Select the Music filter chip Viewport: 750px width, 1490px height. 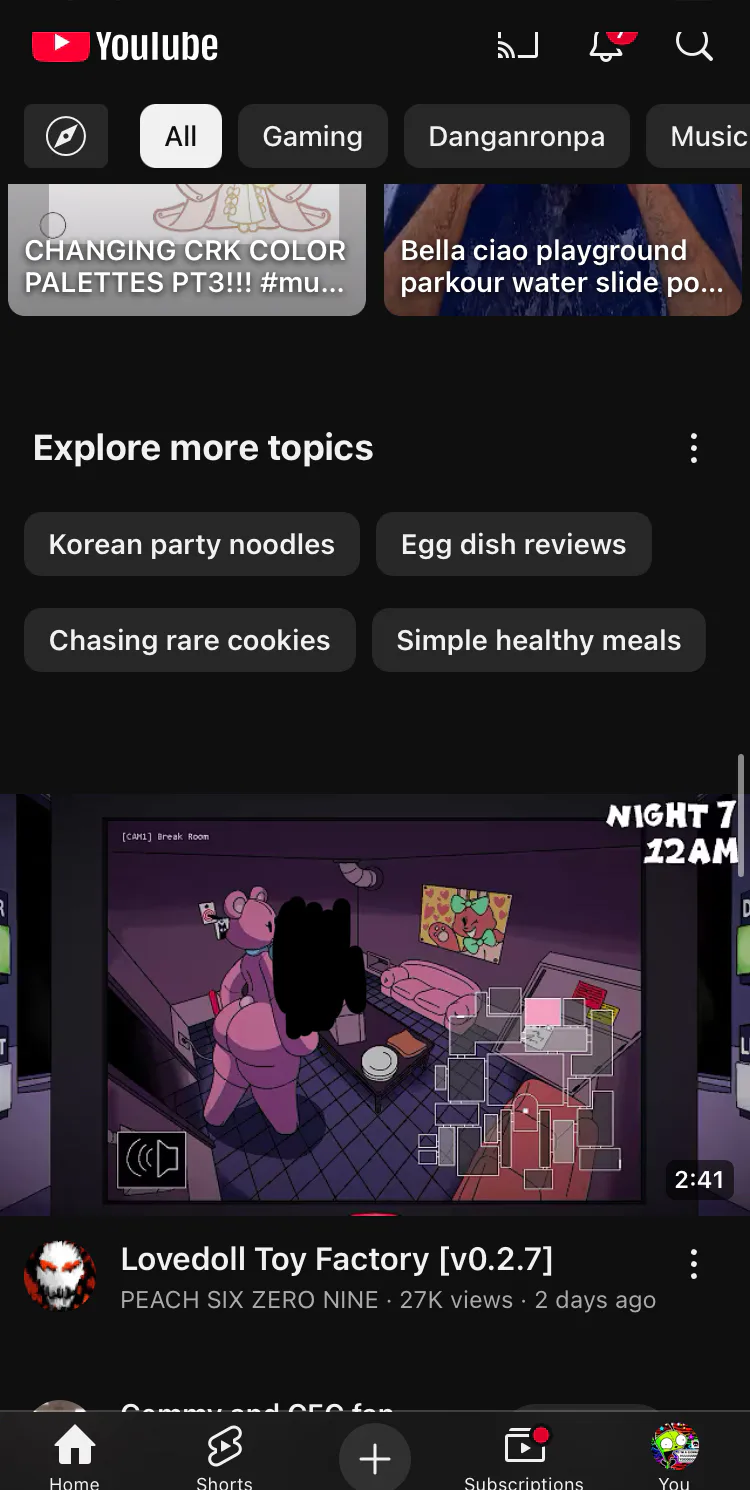(699, 136)
